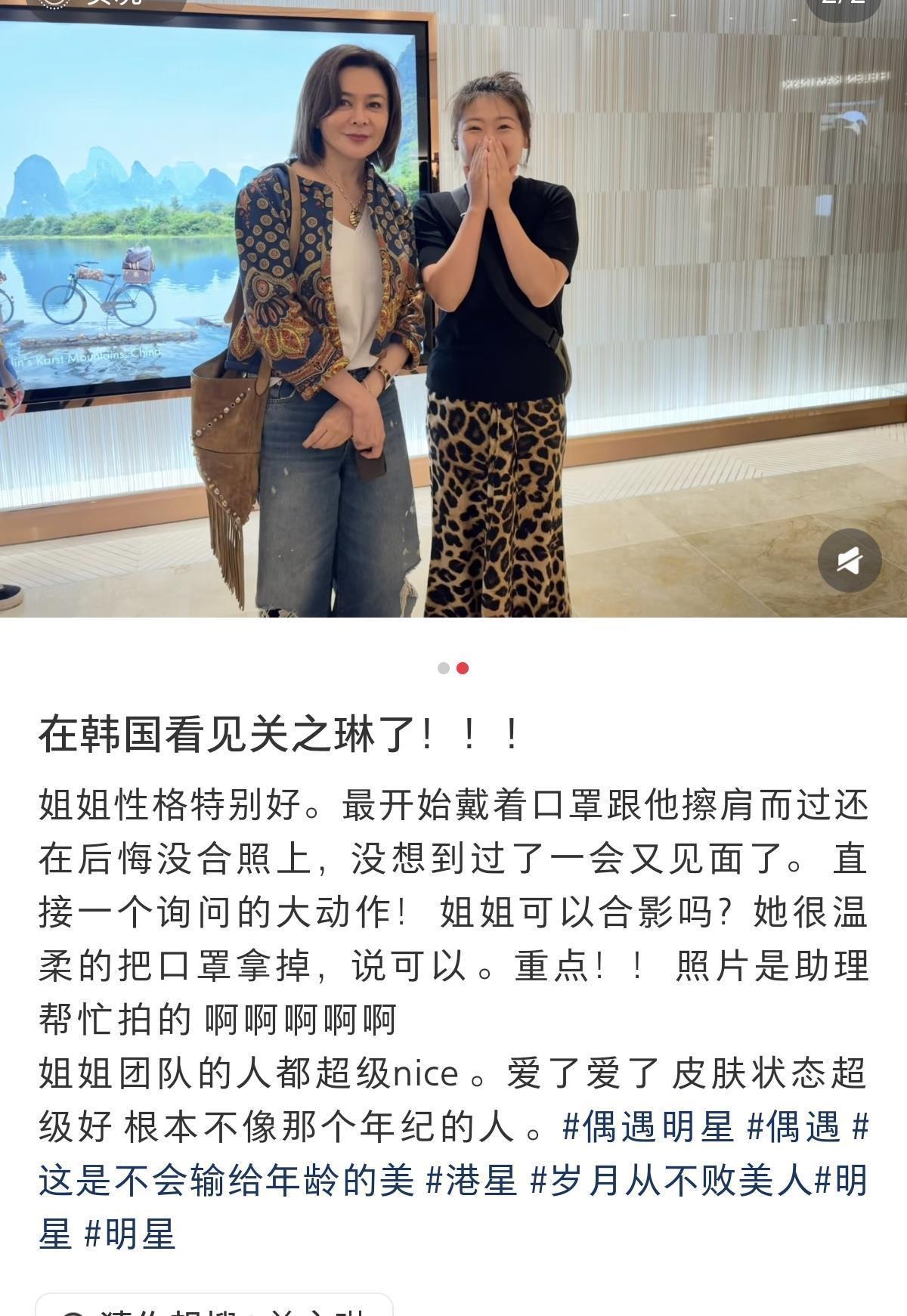Open the suggested search for 关之琳
The height and width of the screenshot is (1316, 907).
[x=214, y=1306]
